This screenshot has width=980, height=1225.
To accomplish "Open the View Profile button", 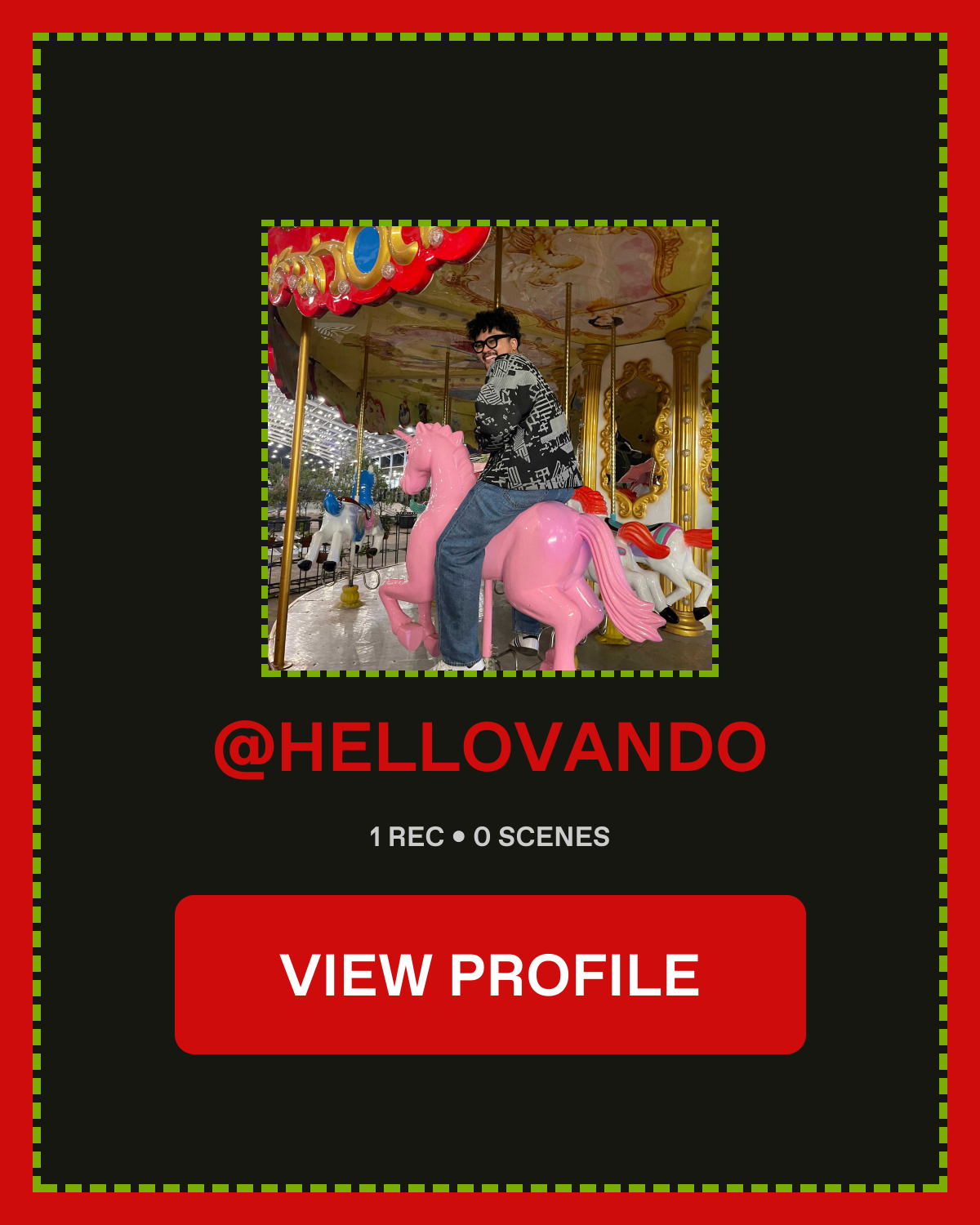I will 490,974.
